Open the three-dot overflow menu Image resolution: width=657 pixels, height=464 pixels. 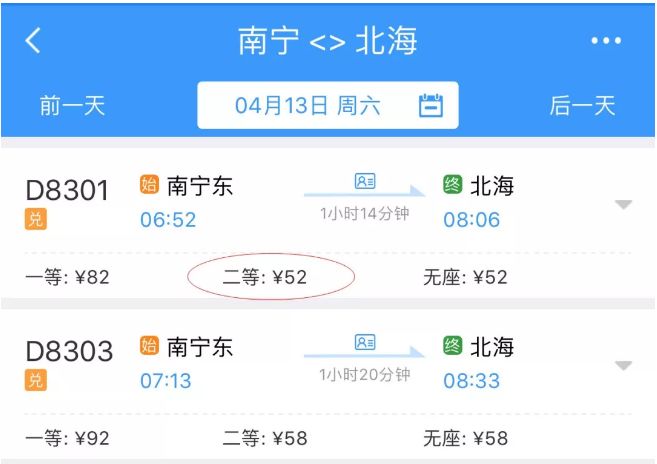pos(606,41)
